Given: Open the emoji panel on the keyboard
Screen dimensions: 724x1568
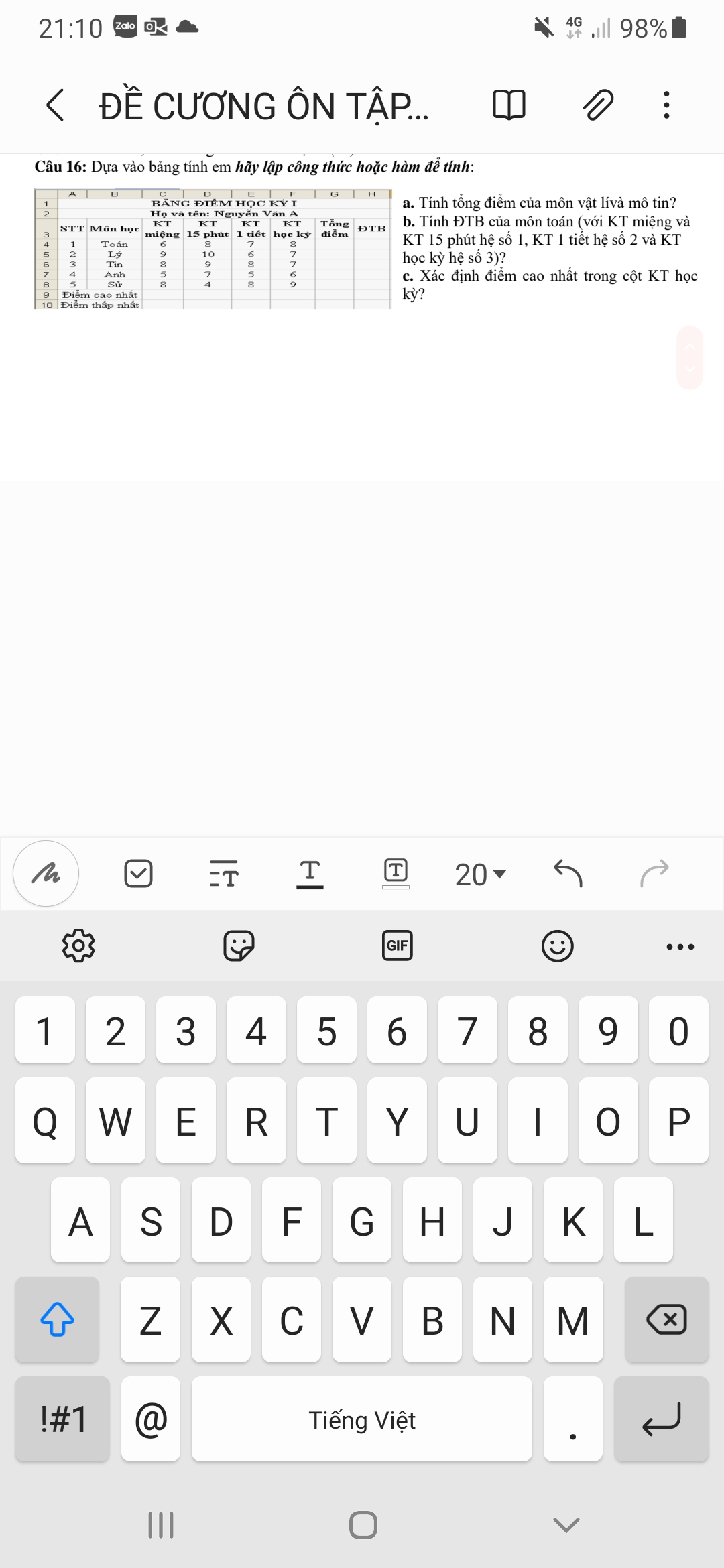Looking at the screenshot, I should [557, 946].
